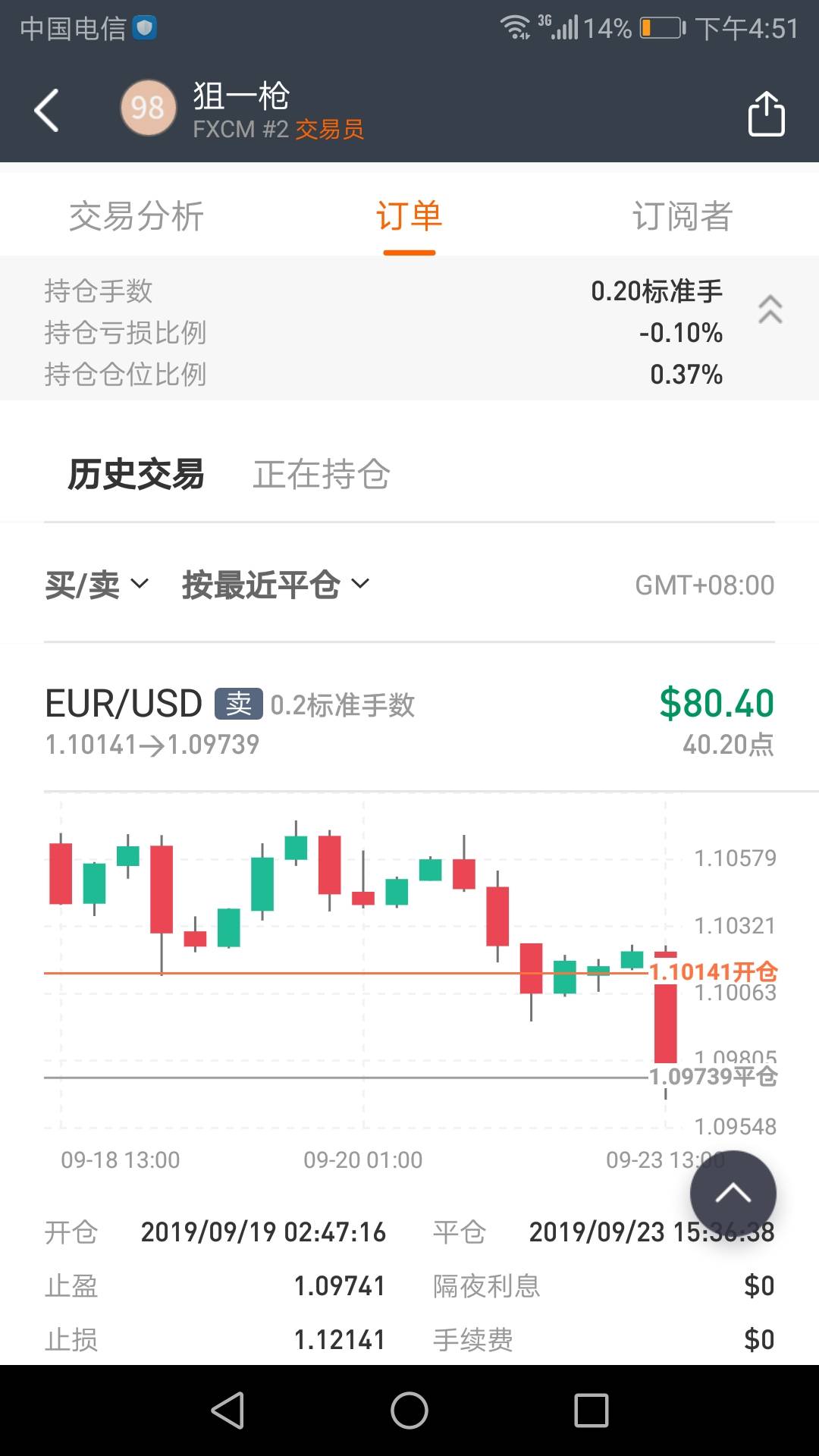This screenshot has height=1456, width=819.
Task: Switch to 正在持仓 positions
Action: pos(322,475)
